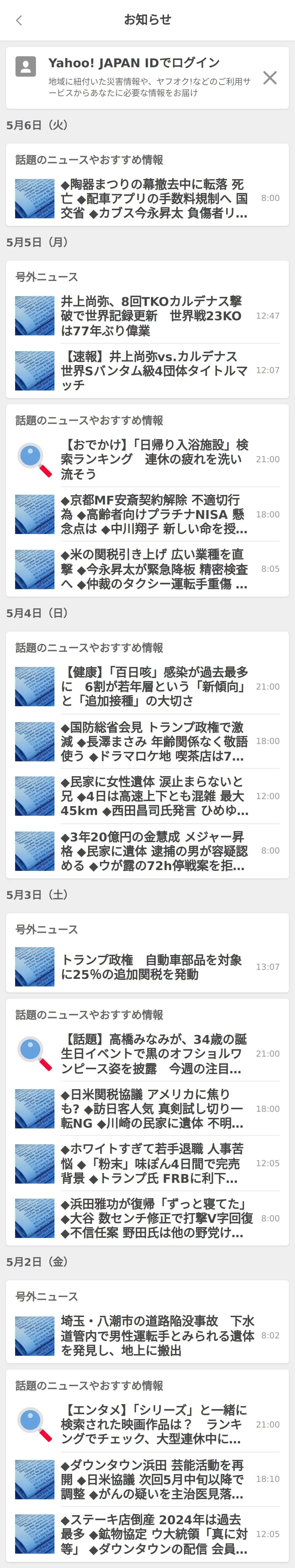Open the ホワイトすぎて若手退職 news digest
Screen dimensions: 295x1568
coord(147,1163)
